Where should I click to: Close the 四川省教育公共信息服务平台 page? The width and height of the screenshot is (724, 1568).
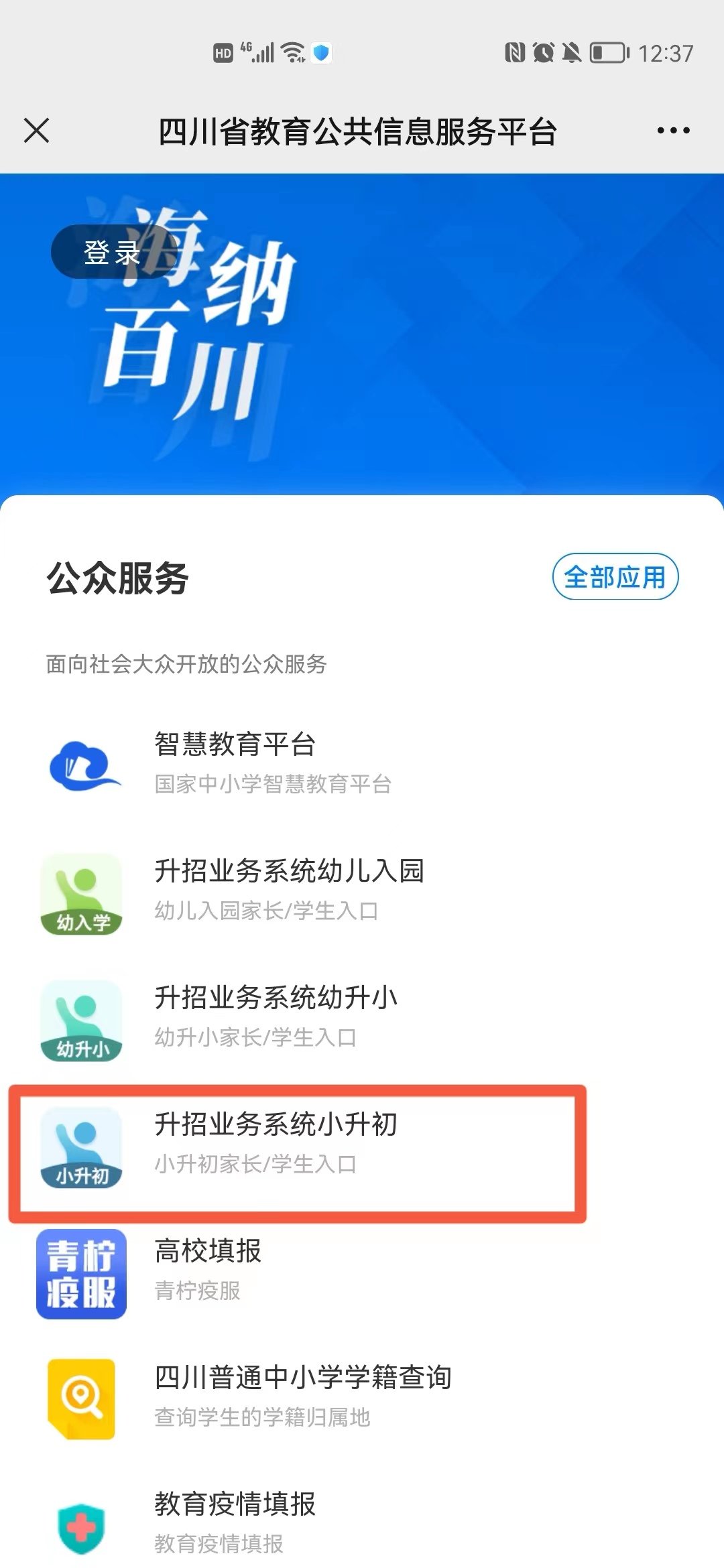tap(37, 131)
